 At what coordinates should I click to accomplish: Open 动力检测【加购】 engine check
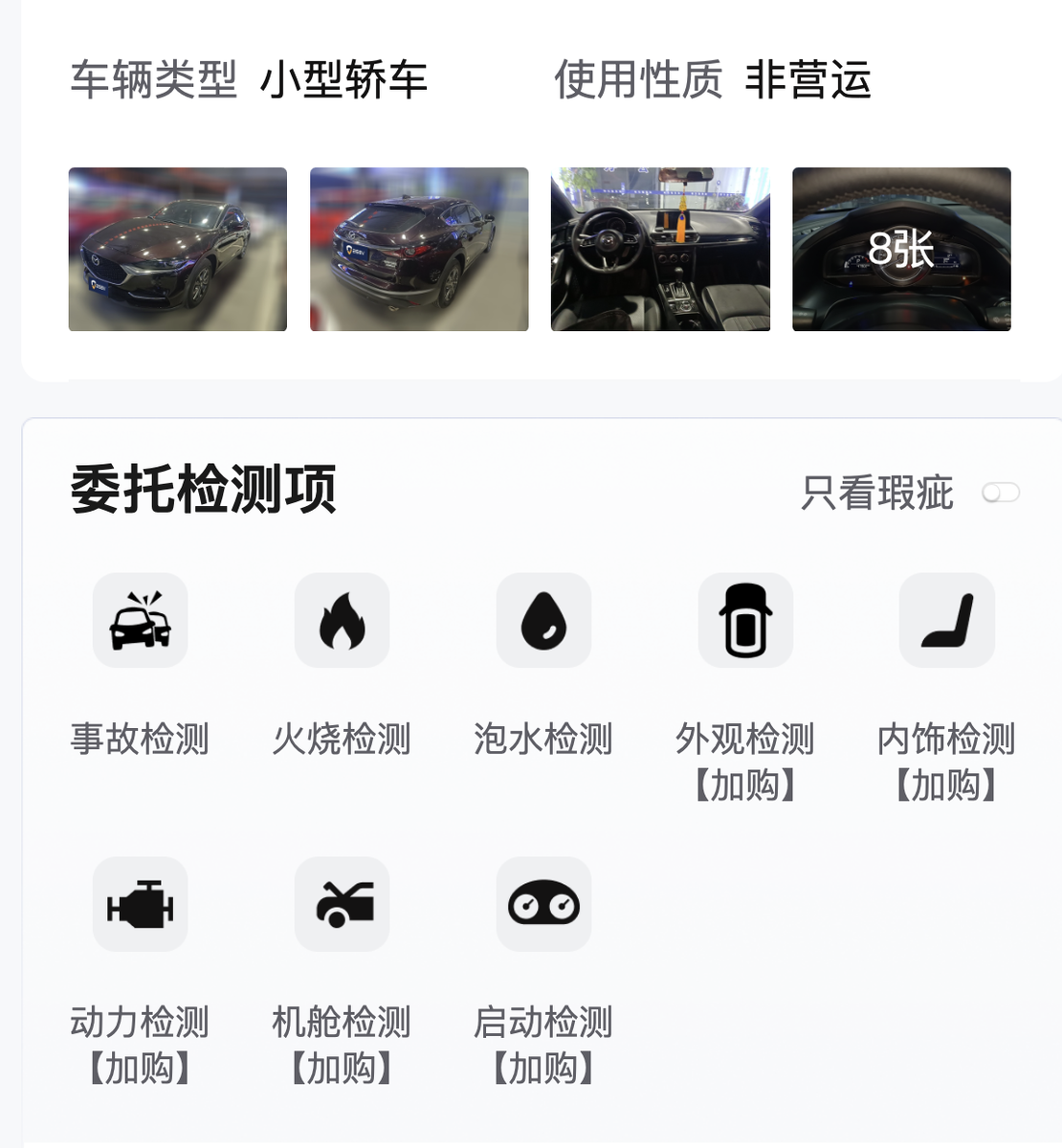pos(140,904)
